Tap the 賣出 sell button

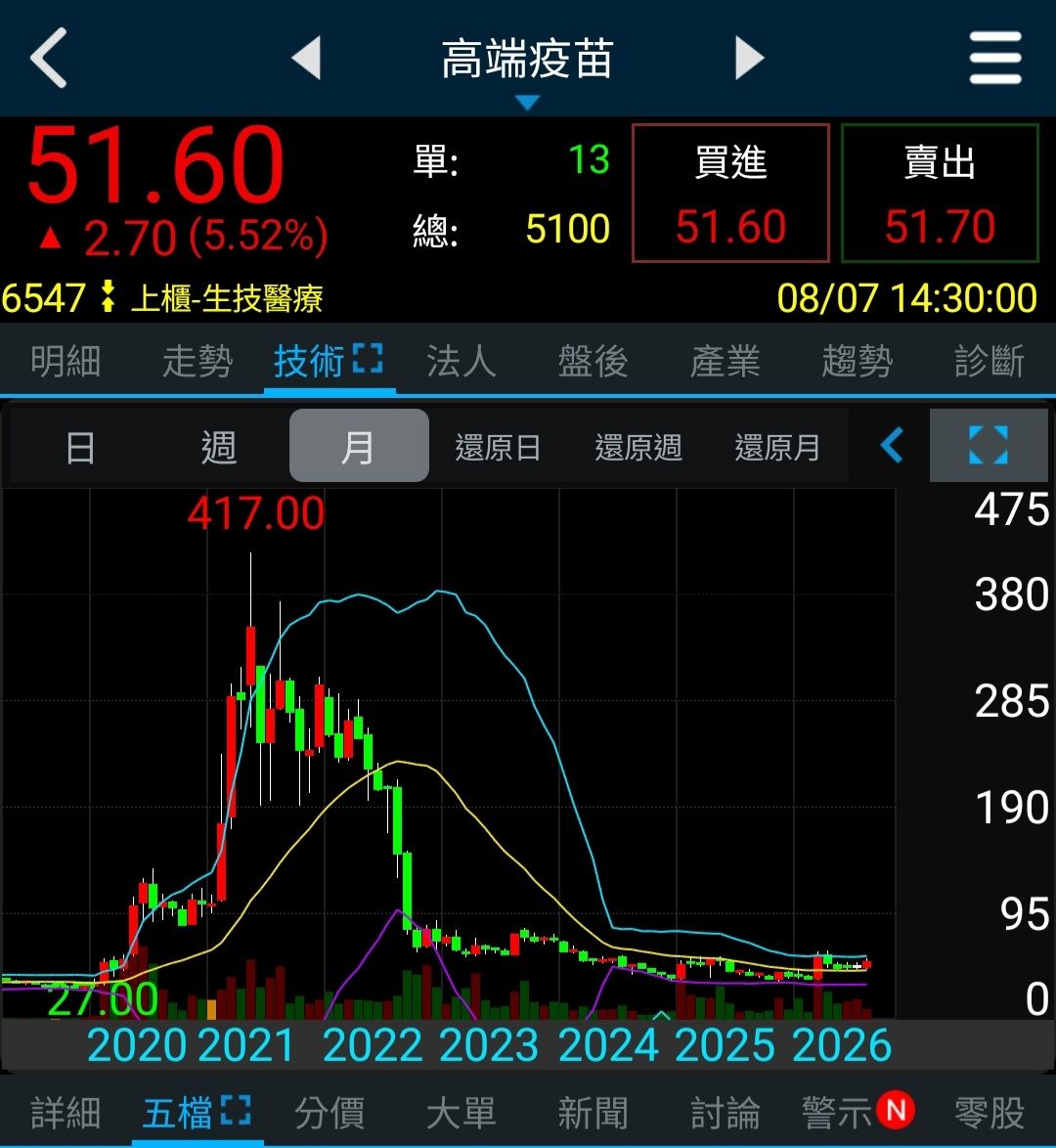click(940, 194)
